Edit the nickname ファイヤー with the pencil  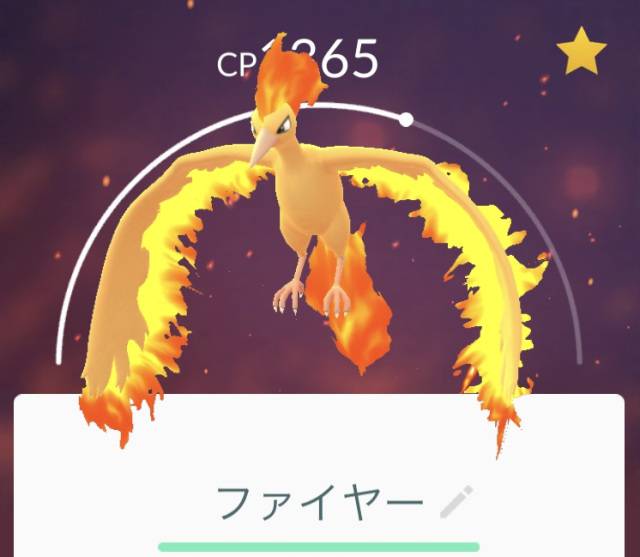tap(457, 502)
